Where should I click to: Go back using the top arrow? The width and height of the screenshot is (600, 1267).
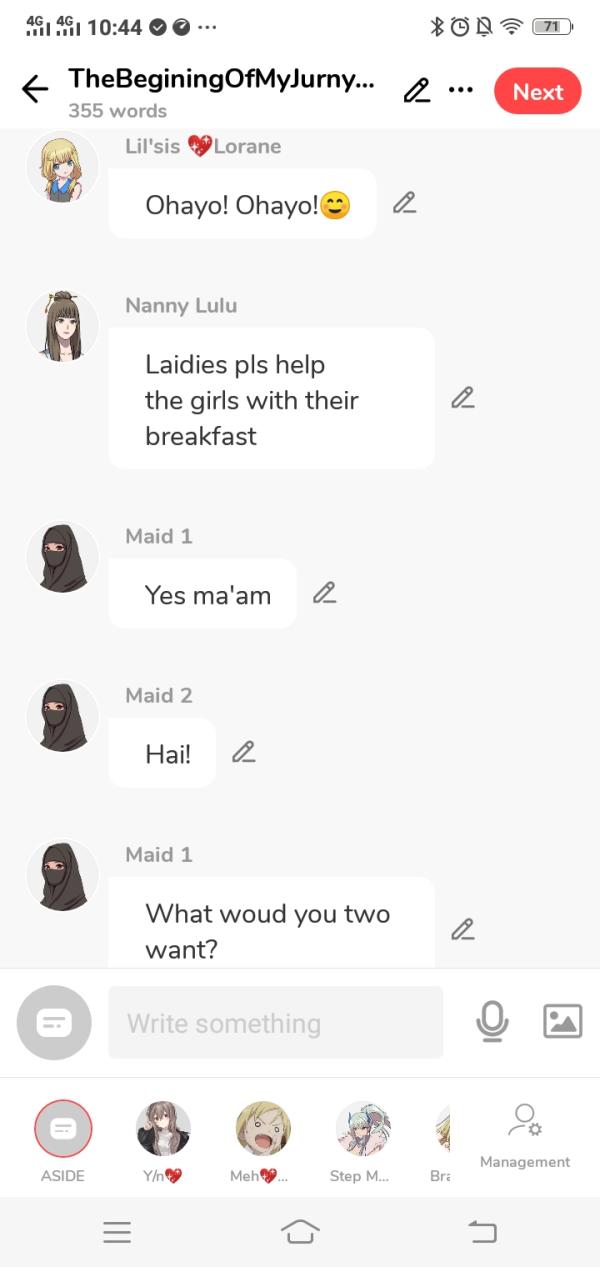tap(35, 90)
